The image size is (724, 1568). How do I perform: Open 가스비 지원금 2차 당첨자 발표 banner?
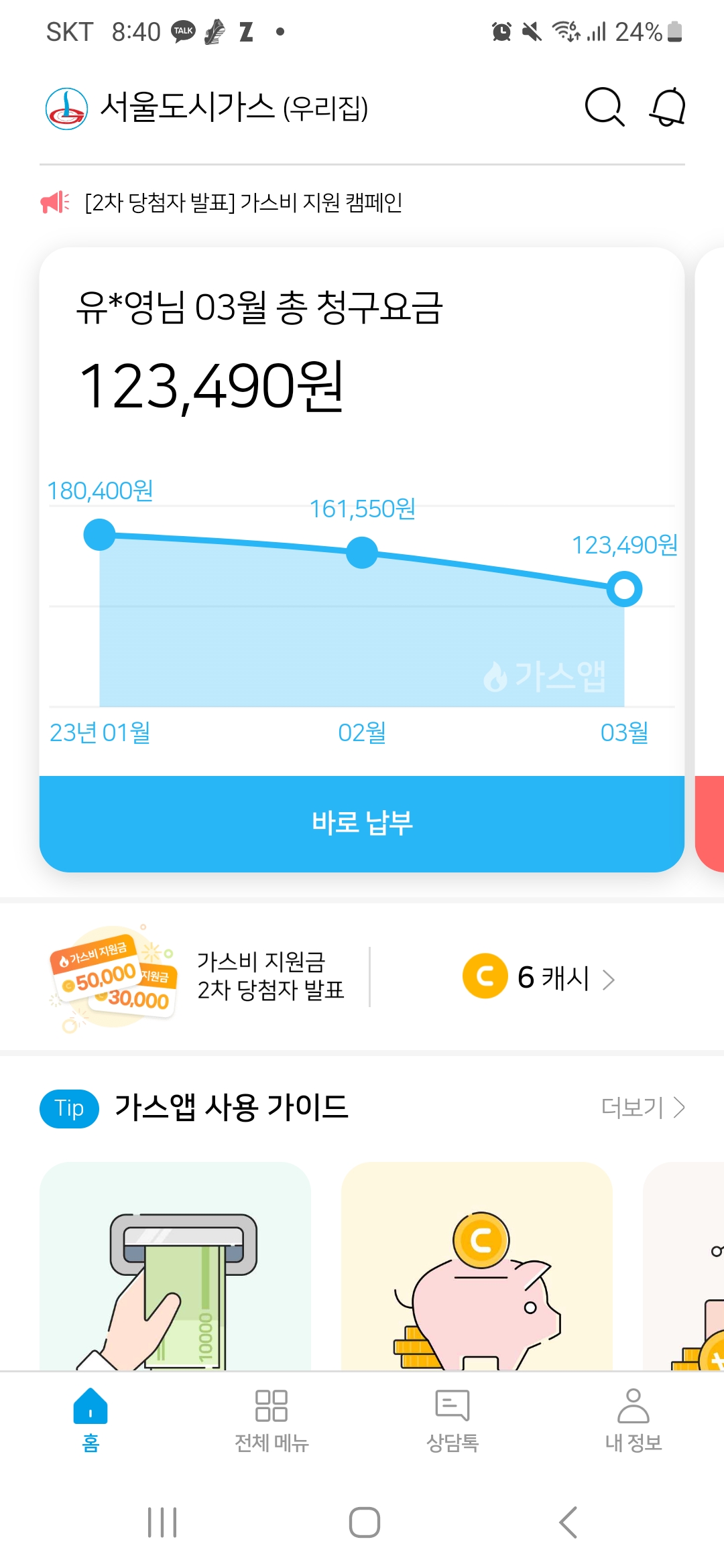tap(201, 977)
